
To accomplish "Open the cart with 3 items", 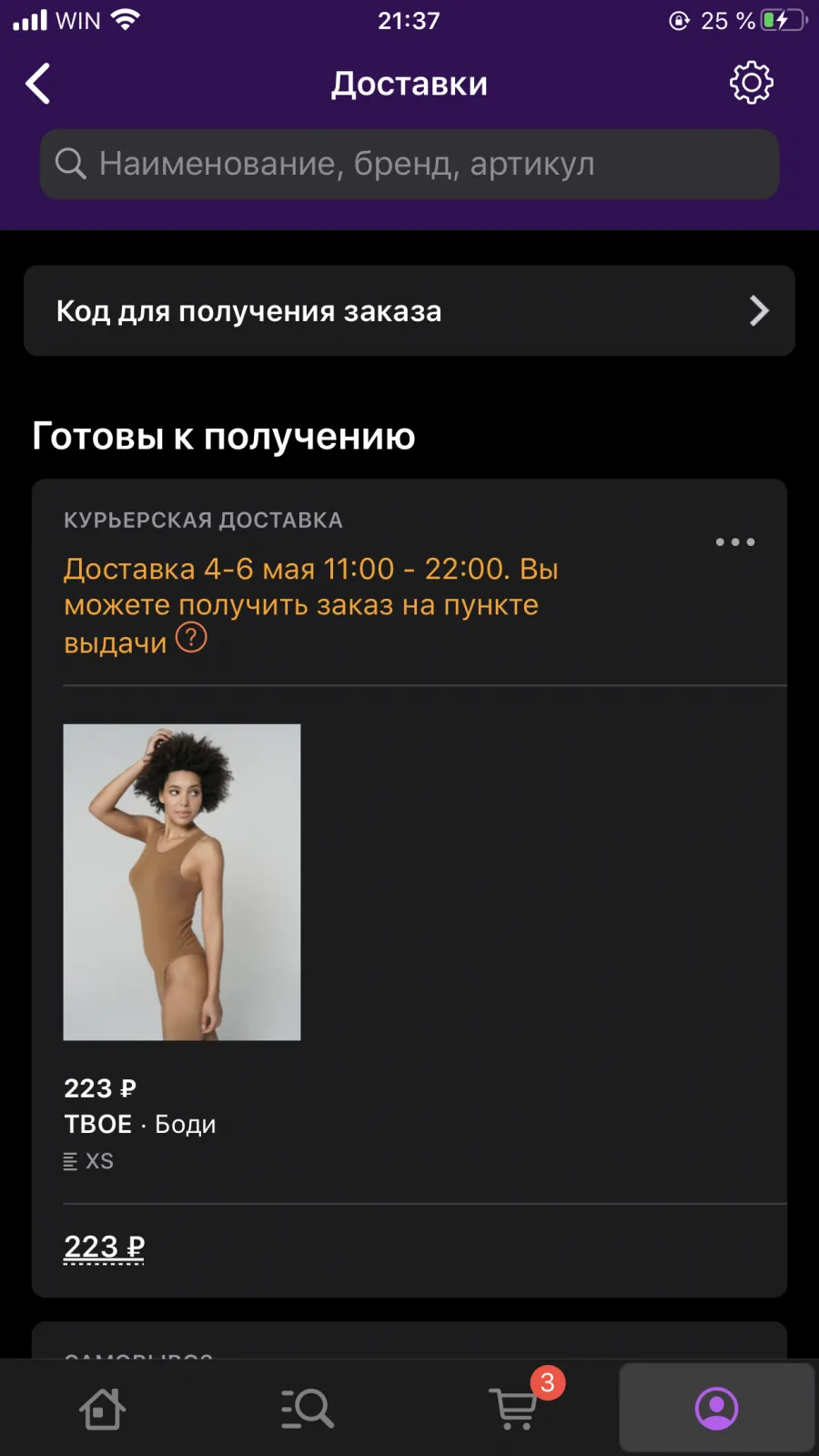I will (x=516, y=1407).
